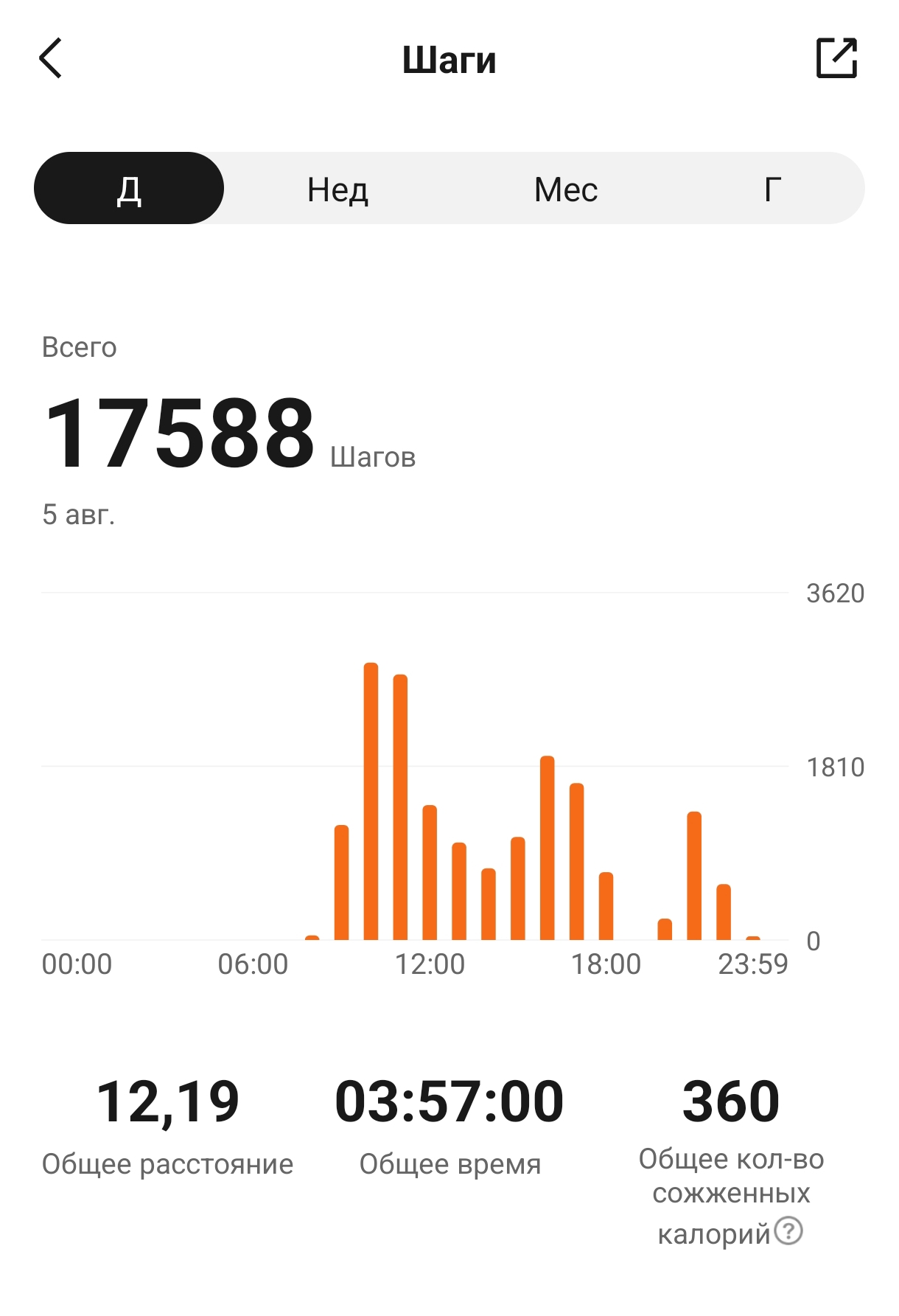
Task: Switch to the Нед (week) view
Action: pyautogui.click(x=337, y=189)
